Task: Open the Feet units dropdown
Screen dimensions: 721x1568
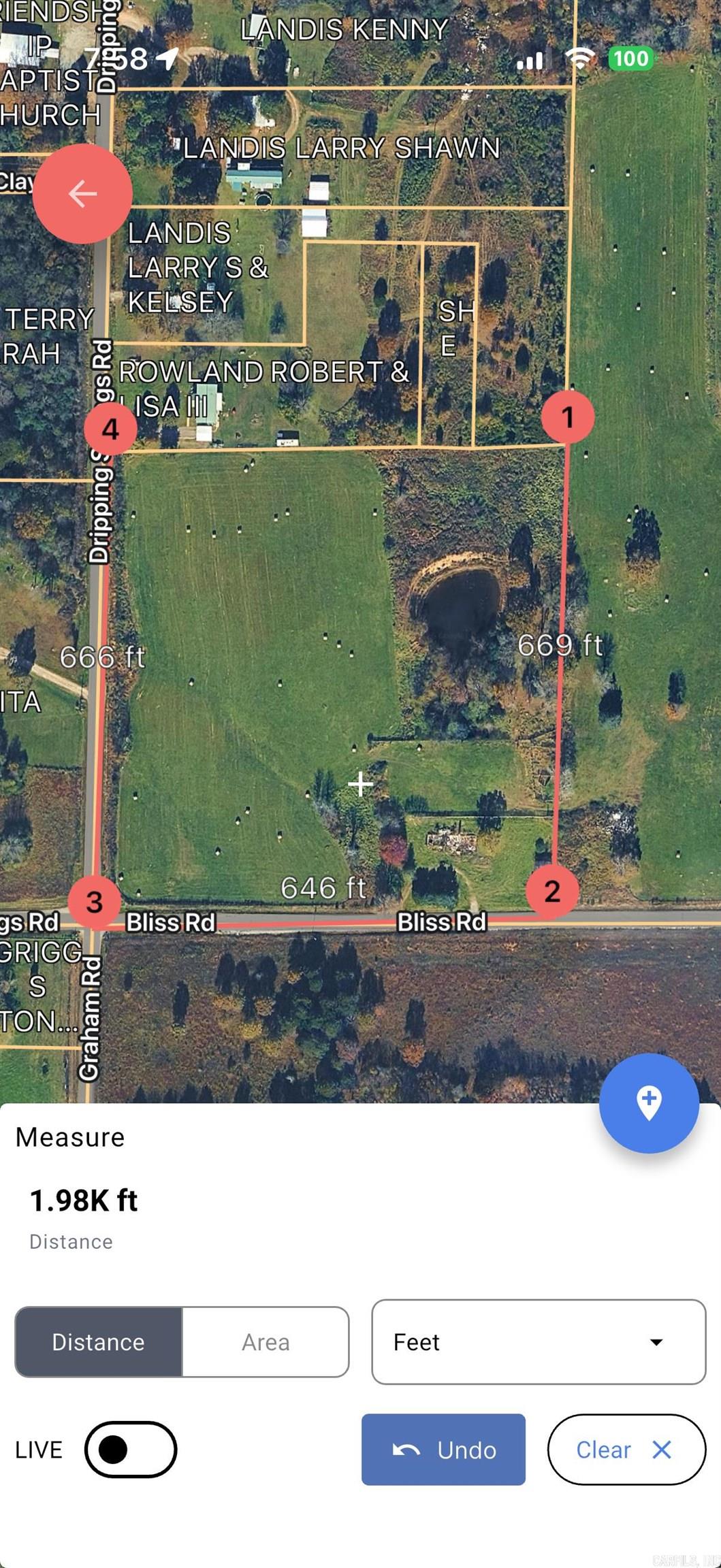Action: [539, 1341]
